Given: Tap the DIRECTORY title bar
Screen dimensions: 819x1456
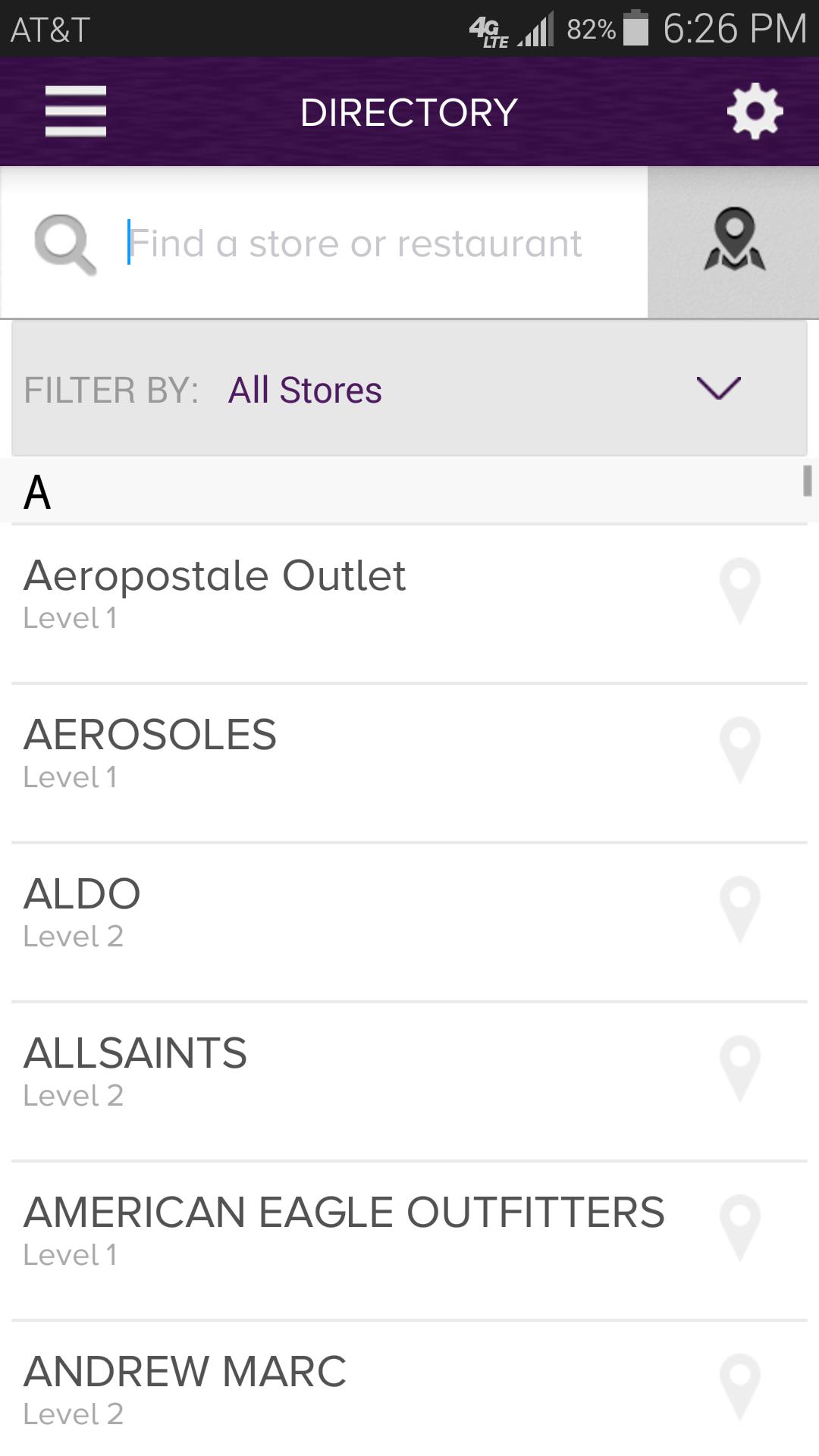Looking at the screenshot, I should click(x=409, y=110).
